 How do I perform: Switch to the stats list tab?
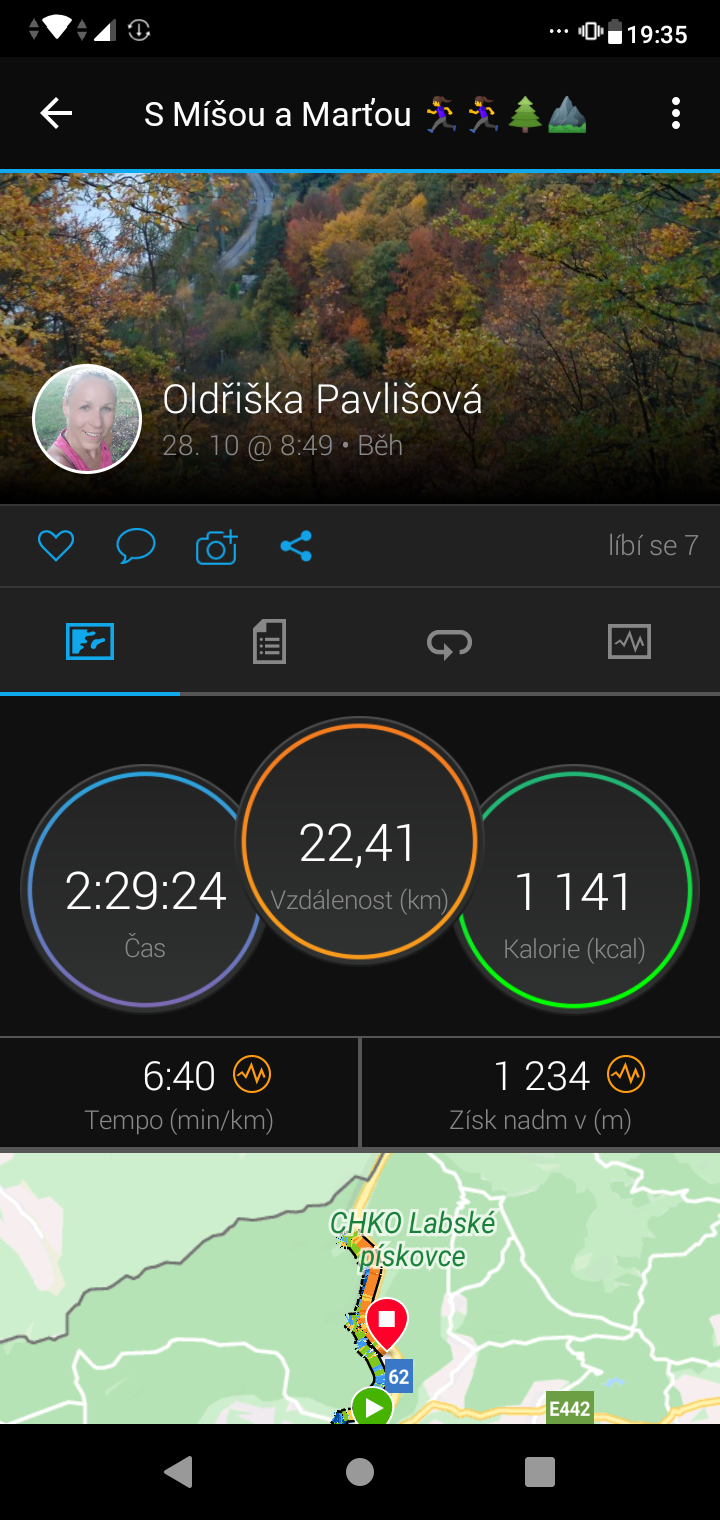coord(269,641)
